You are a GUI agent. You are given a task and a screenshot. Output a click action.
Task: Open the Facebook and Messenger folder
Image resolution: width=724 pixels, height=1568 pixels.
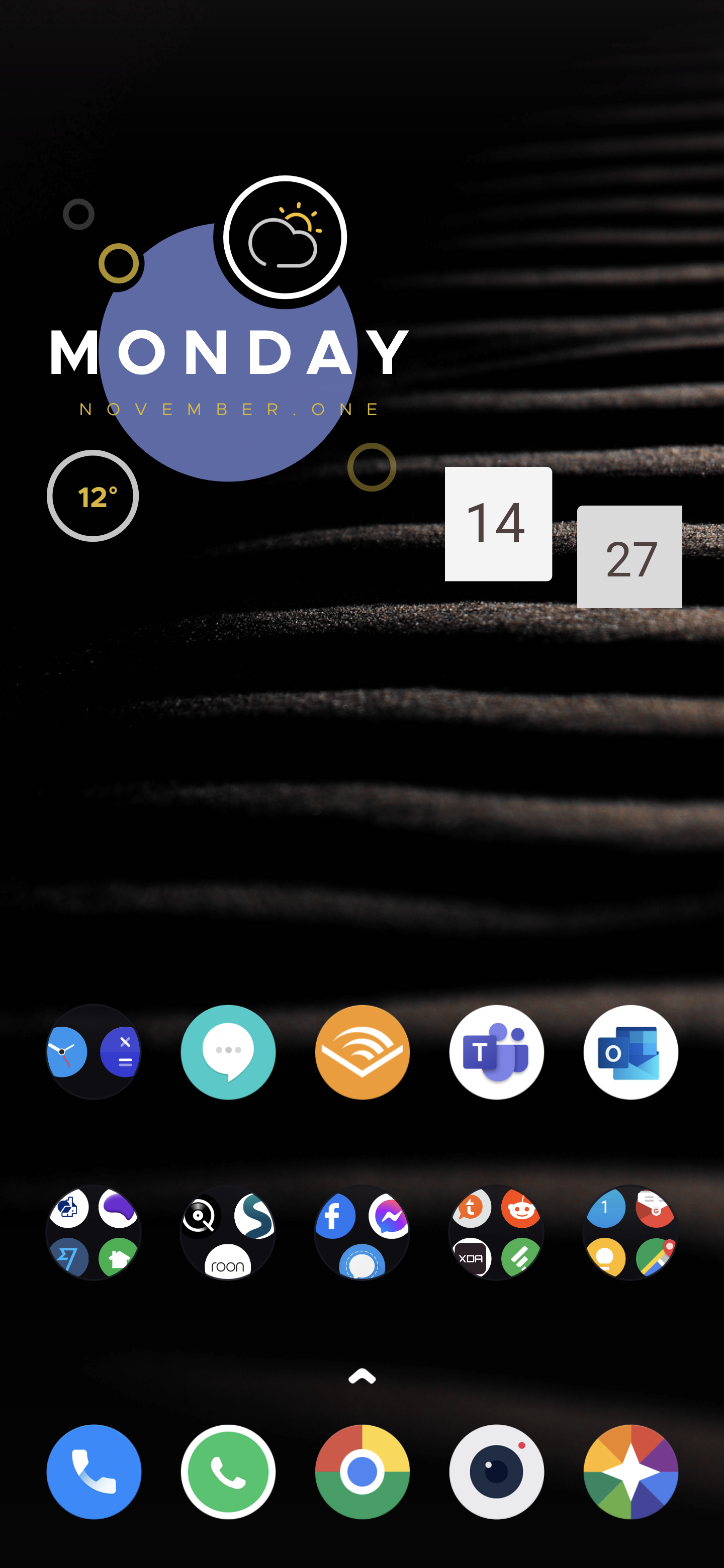pyautogui.click(x=363, y=1232)
